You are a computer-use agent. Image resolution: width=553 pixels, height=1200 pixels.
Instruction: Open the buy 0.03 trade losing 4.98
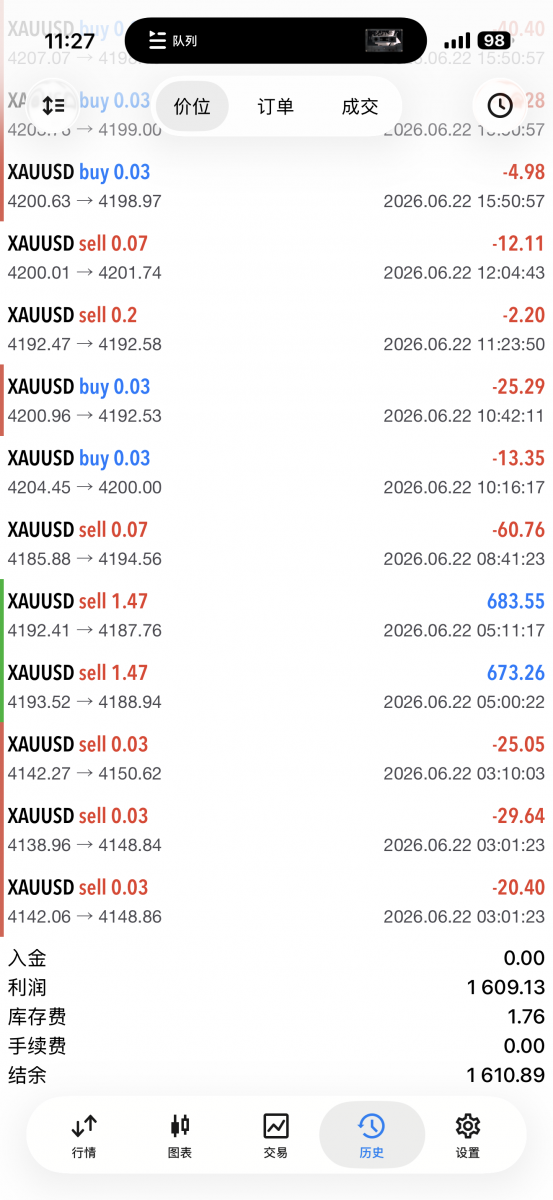(x=276, y=186)
